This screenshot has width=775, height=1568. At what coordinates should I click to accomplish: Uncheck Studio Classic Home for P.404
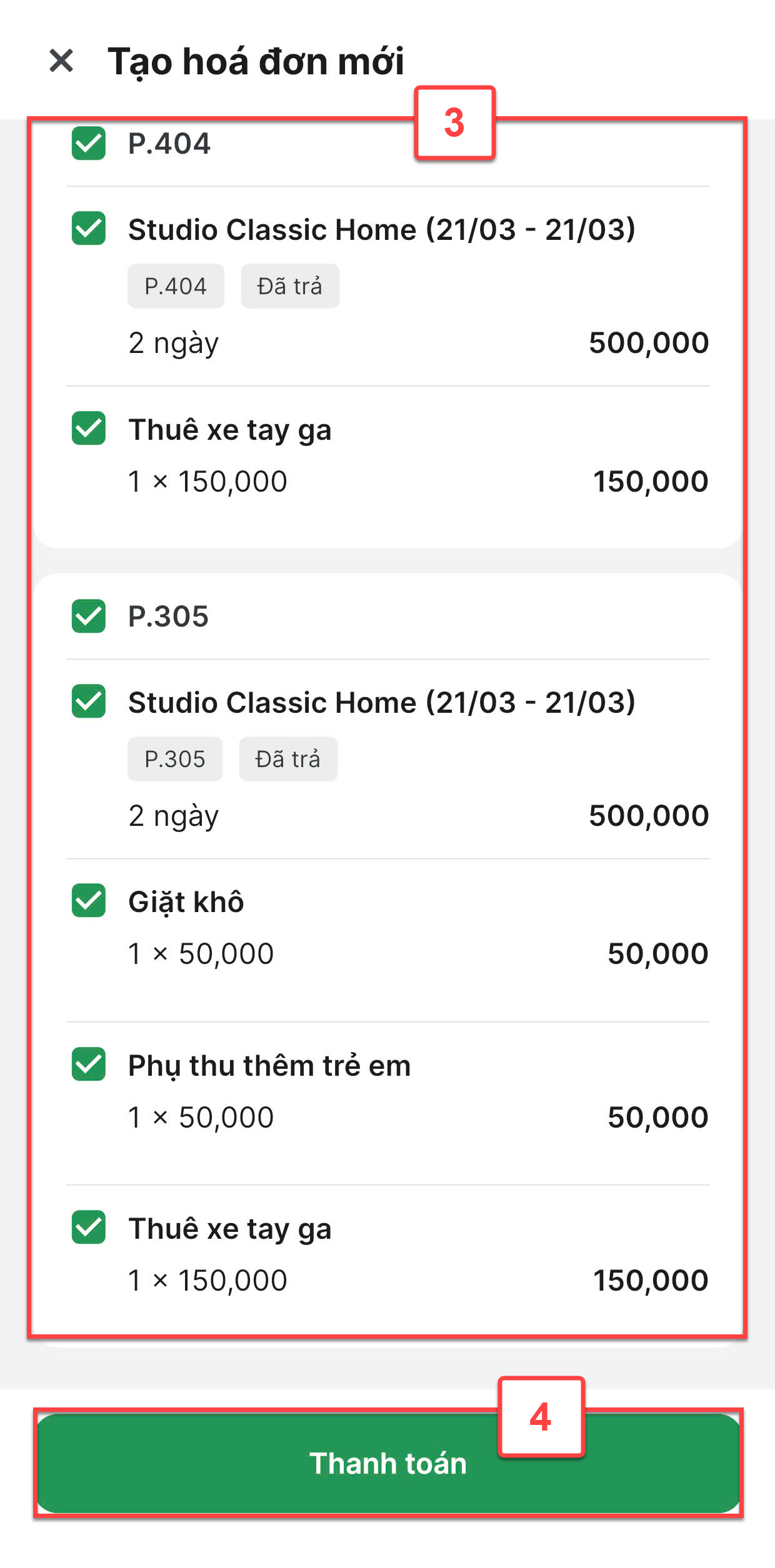tap(89, 229)
